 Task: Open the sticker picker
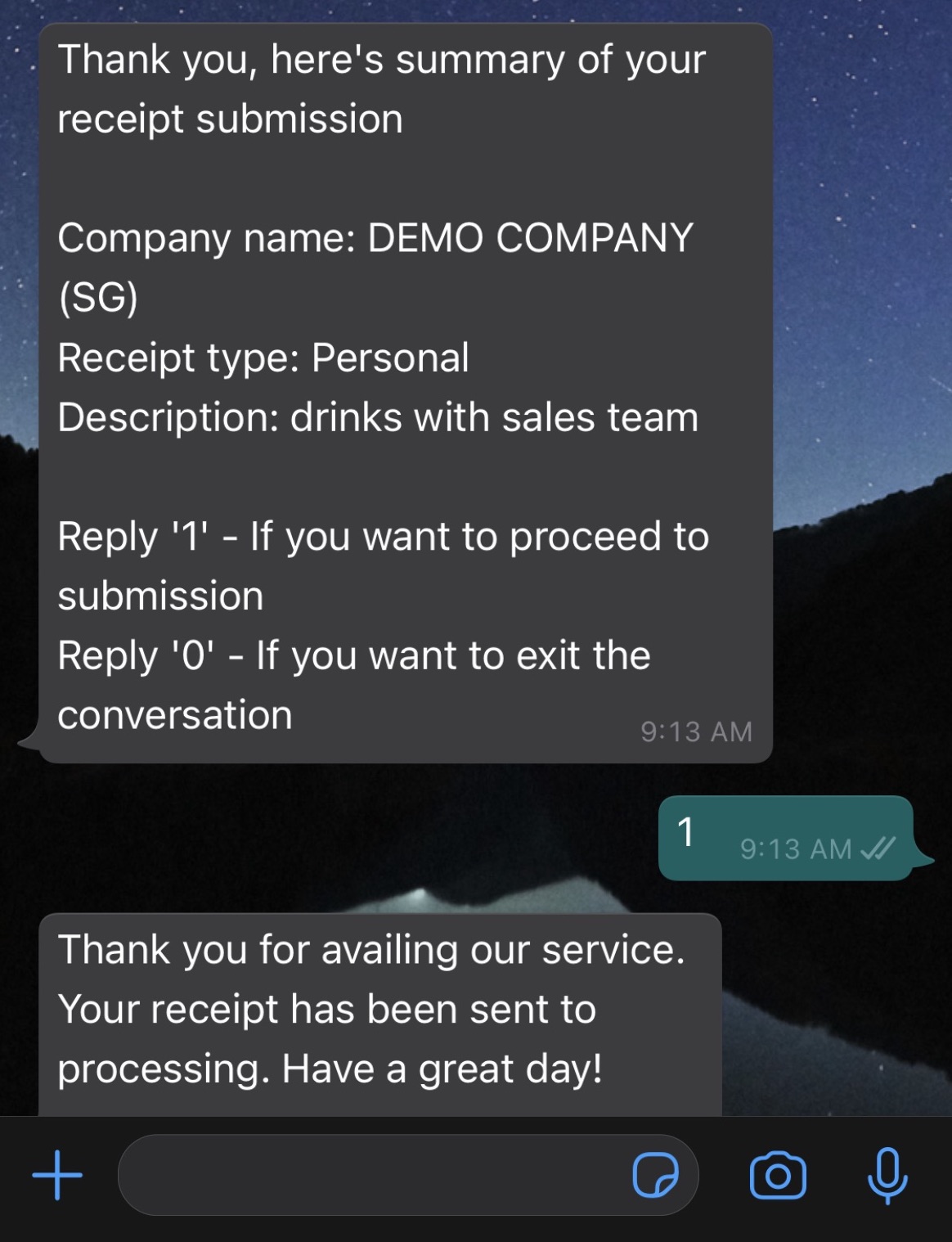(655, 1176)
